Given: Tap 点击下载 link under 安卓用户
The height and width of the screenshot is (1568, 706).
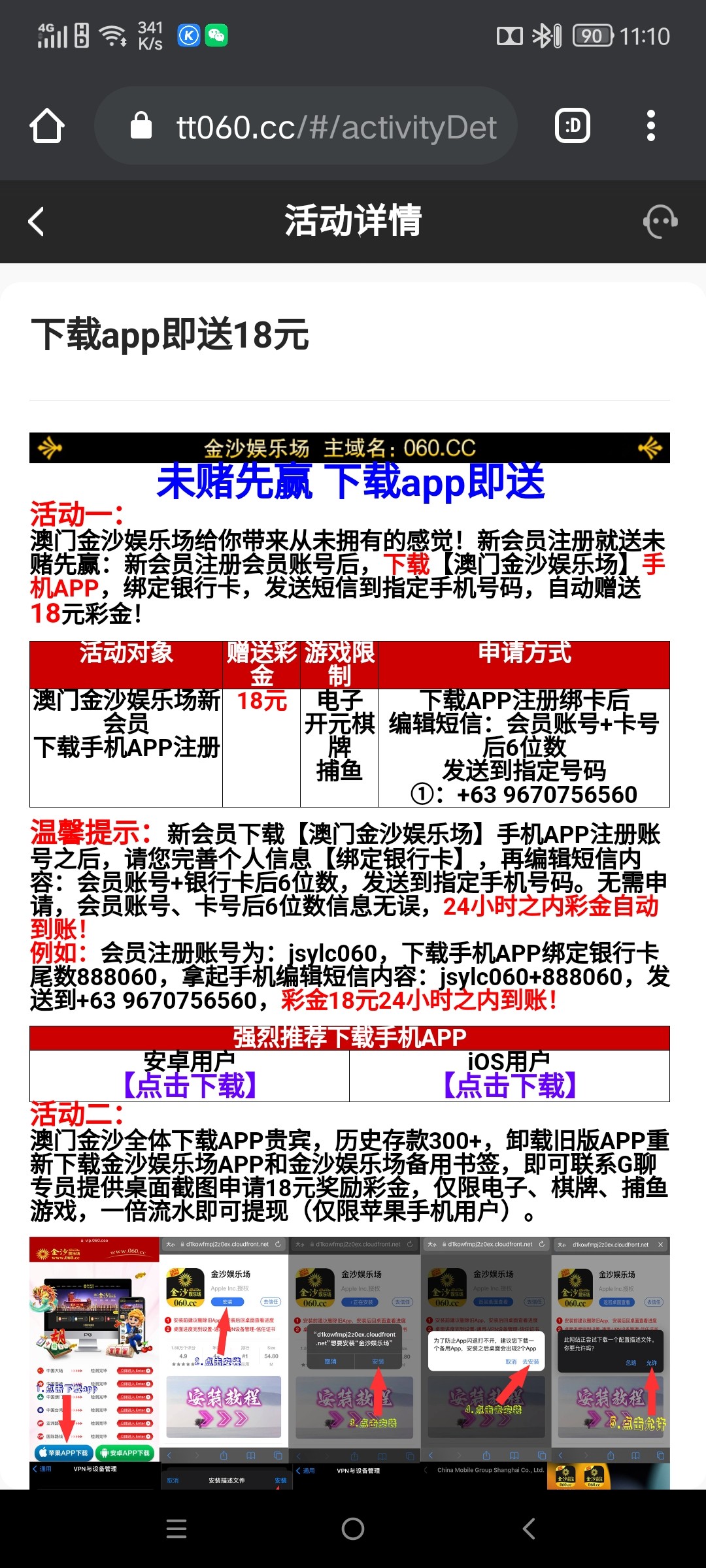Looking at the screenshot, I should pos(190,1086).
